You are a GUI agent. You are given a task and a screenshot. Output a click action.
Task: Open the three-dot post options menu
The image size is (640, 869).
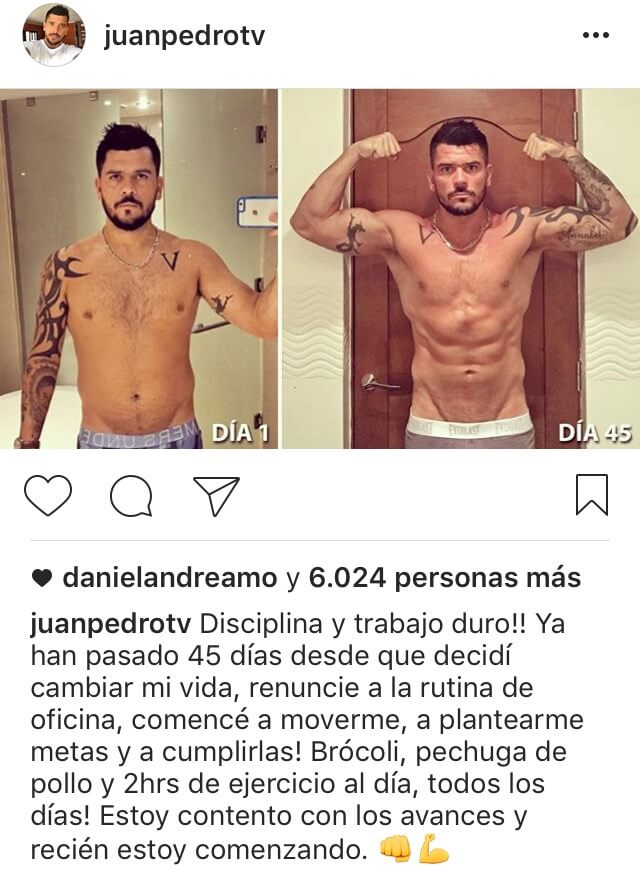click(595, 35)
